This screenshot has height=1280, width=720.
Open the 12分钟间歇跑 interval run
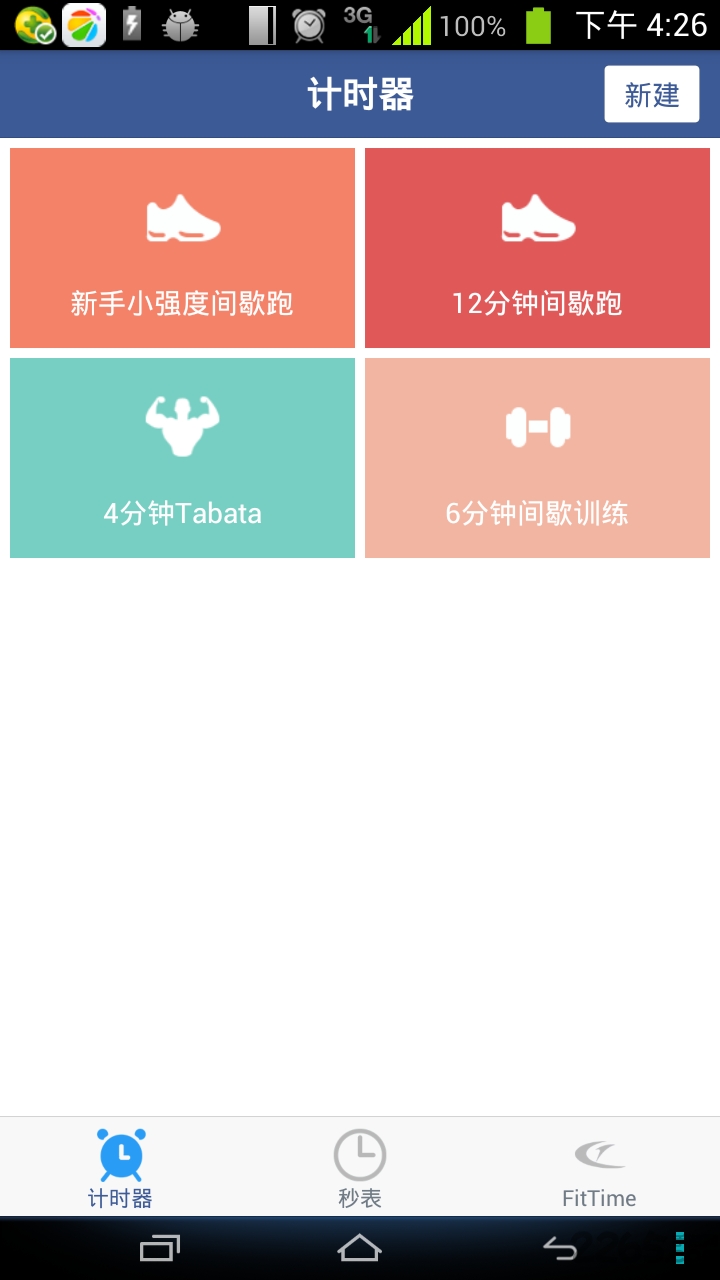537,247
